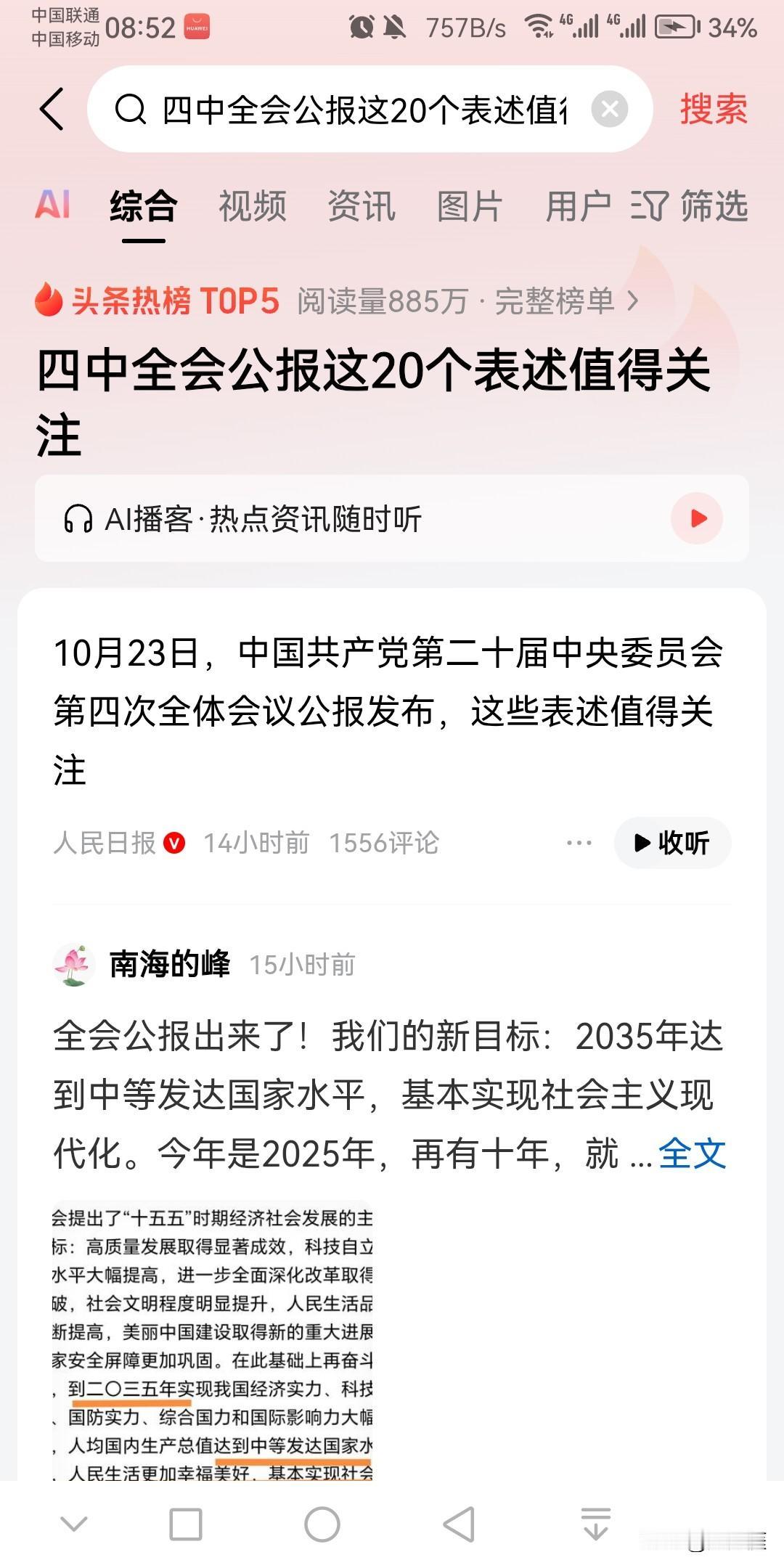Tap the red 搜索 button
The height and width of the screenshot is (1568, 784).
[x=713, y=110]
